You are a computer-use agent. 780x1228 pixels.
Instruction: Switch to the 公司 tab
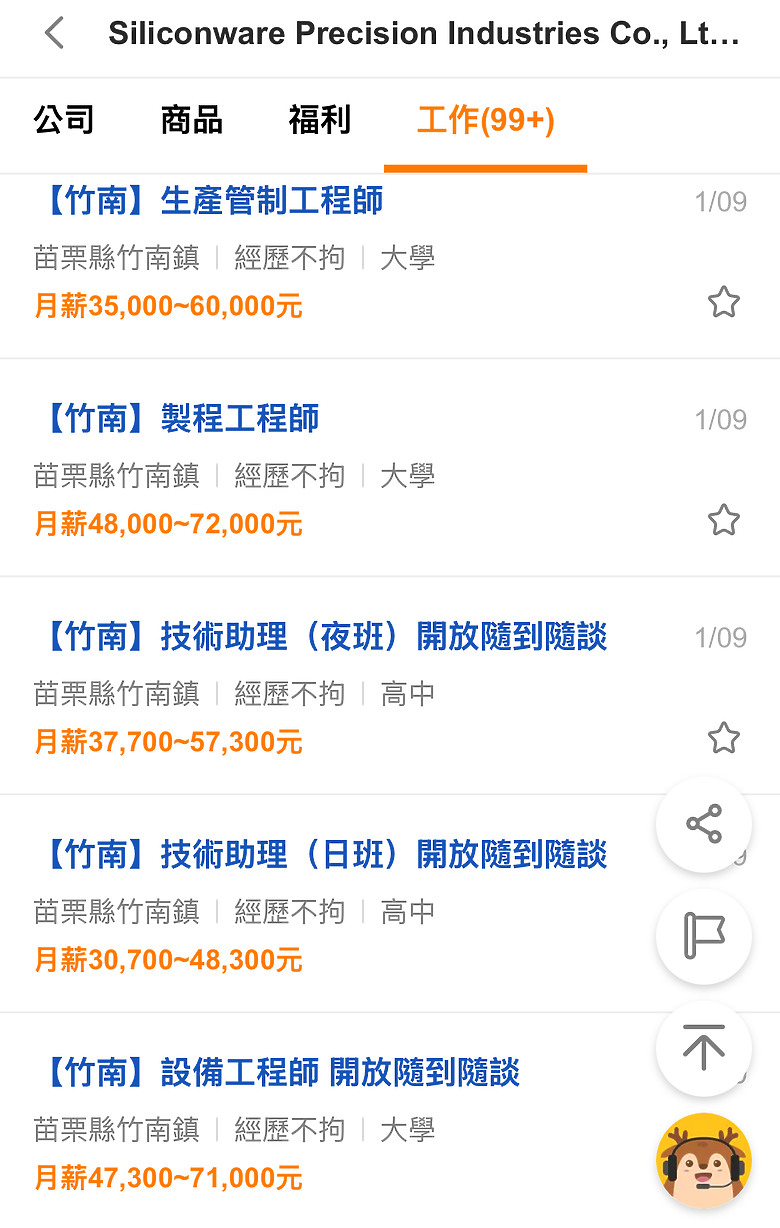[x=64, y=121]
